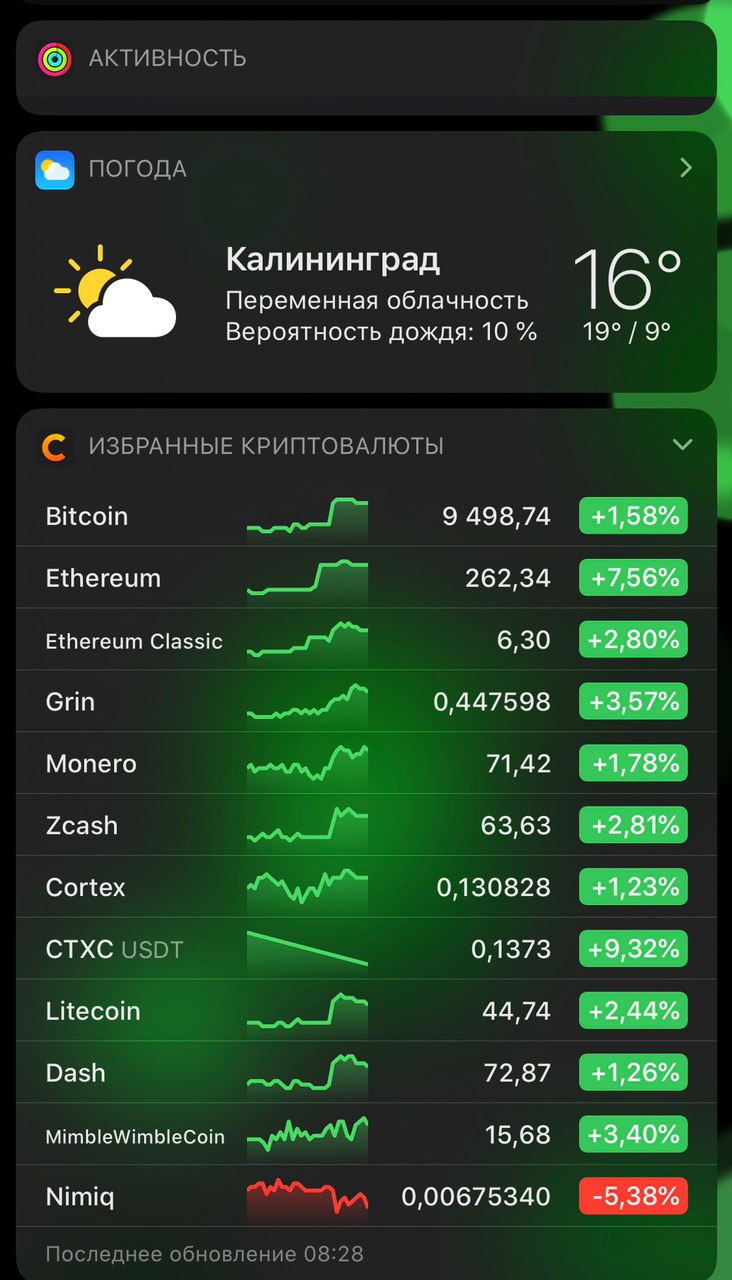Open the Калининград weather forecast
The width and height of the screenshot is (732, 1280).
(x=366, y=291)
